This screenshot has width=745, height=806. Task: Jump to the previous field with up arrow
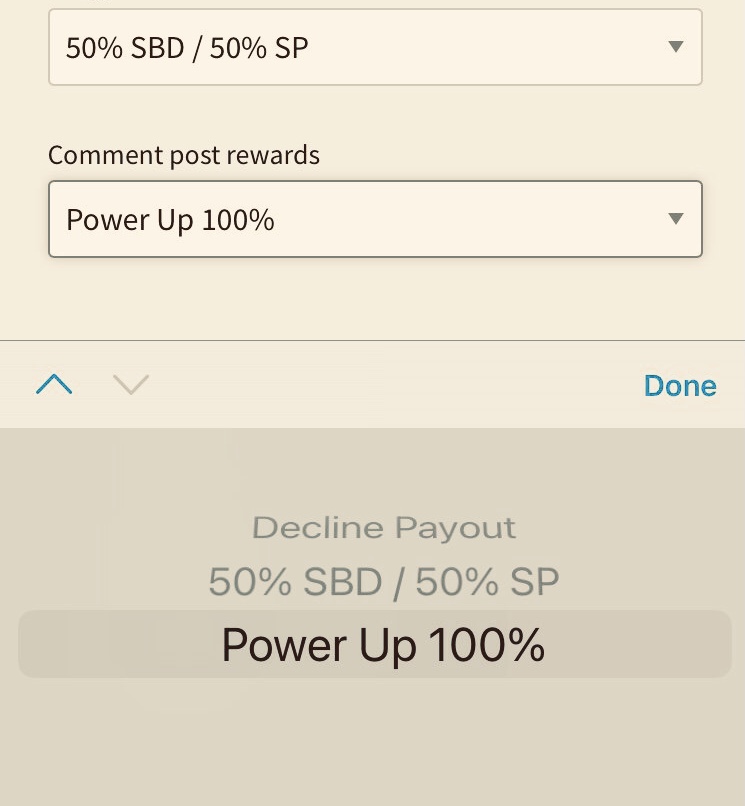54,385
